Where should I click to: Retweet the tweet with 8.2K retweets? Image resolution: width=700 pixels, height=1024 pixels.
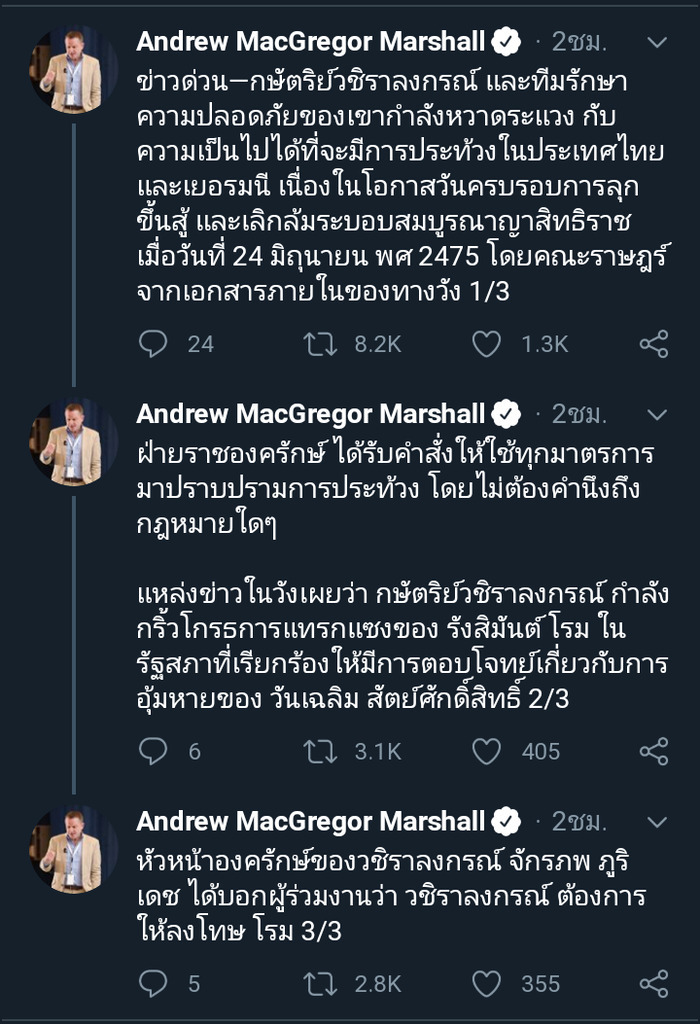tap(320, 344)
